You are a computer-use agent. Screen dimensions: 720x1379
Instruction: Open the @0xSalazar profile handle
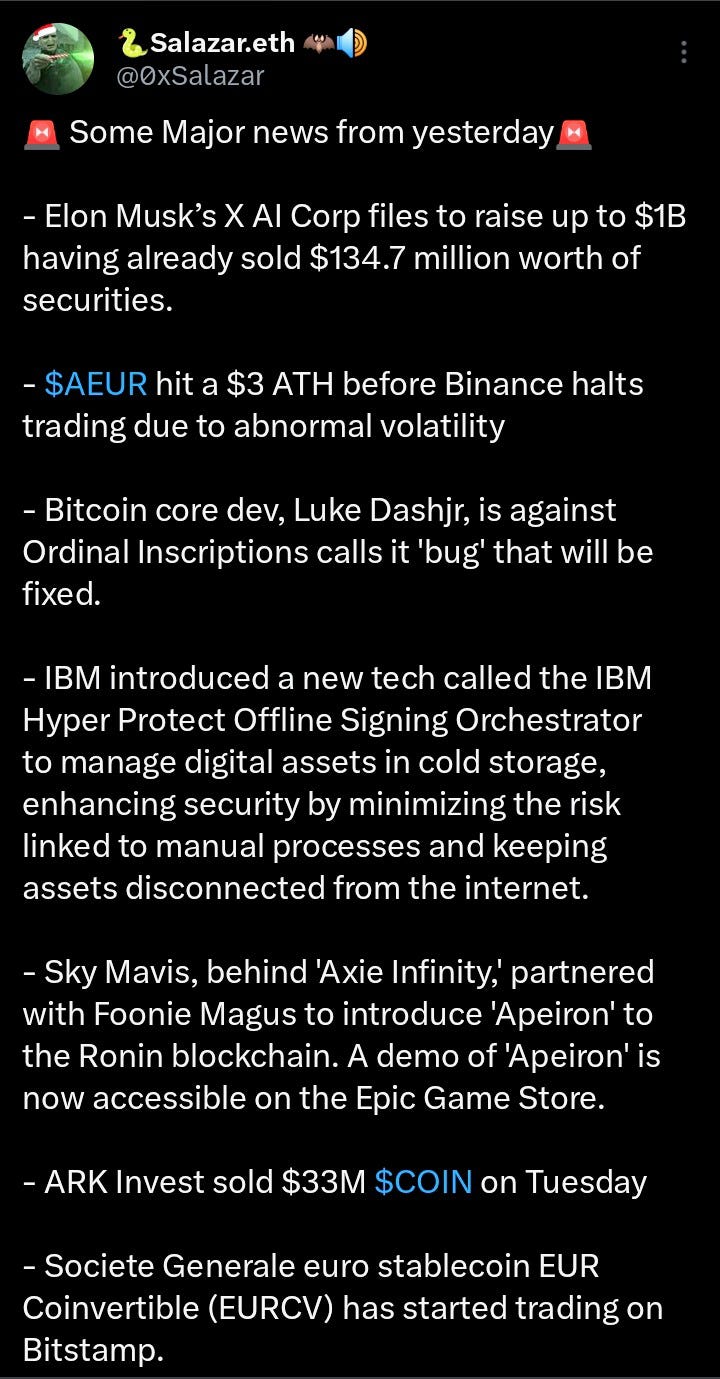tap(190, 75)
